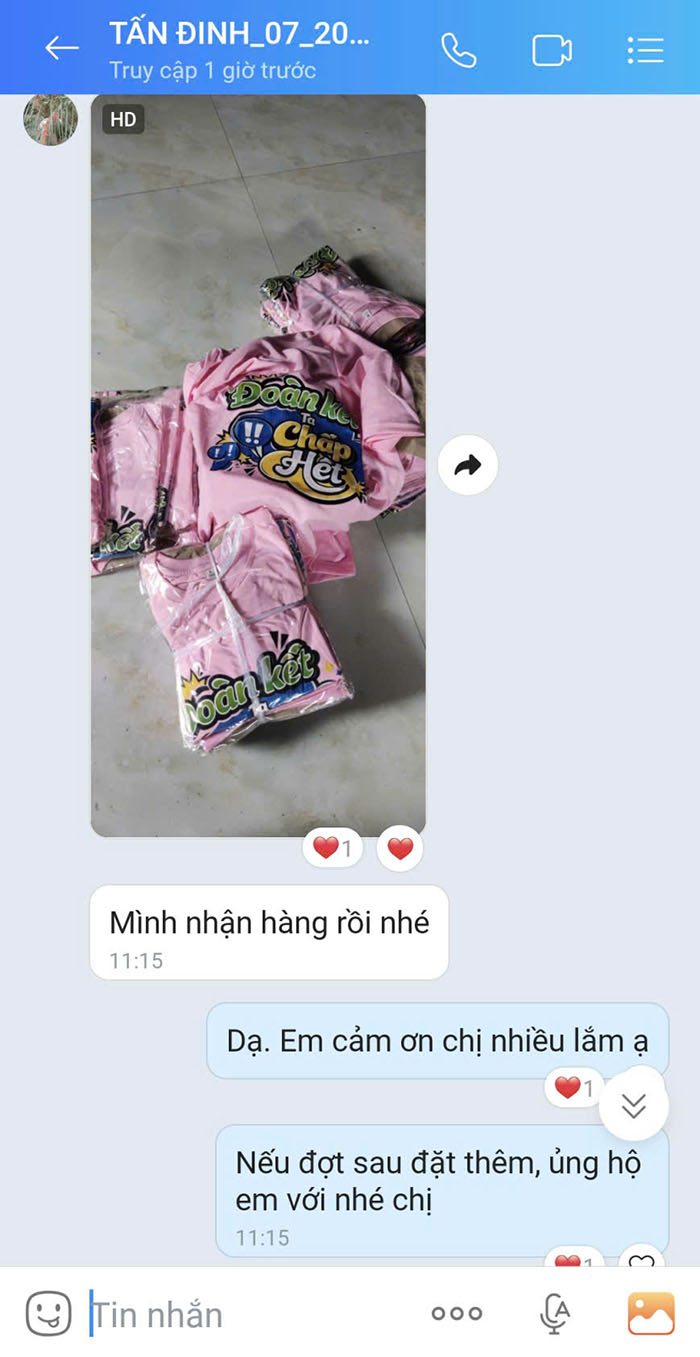
Task: Open the pink shirts photo in chat
Action: (x=258, y=465)
